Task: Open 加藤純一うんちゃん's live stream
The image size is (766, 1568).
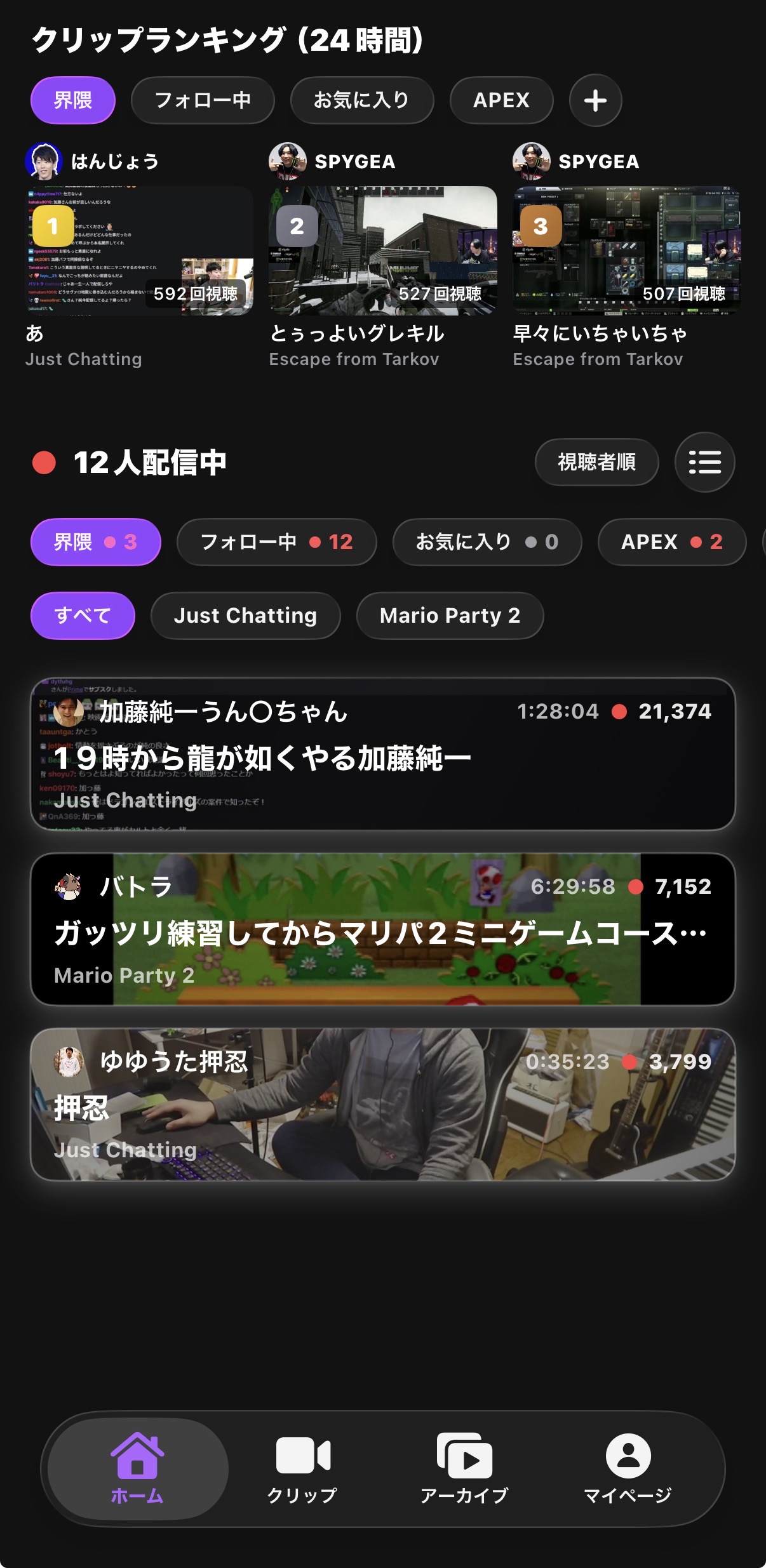Action: [x=383, y=754]
